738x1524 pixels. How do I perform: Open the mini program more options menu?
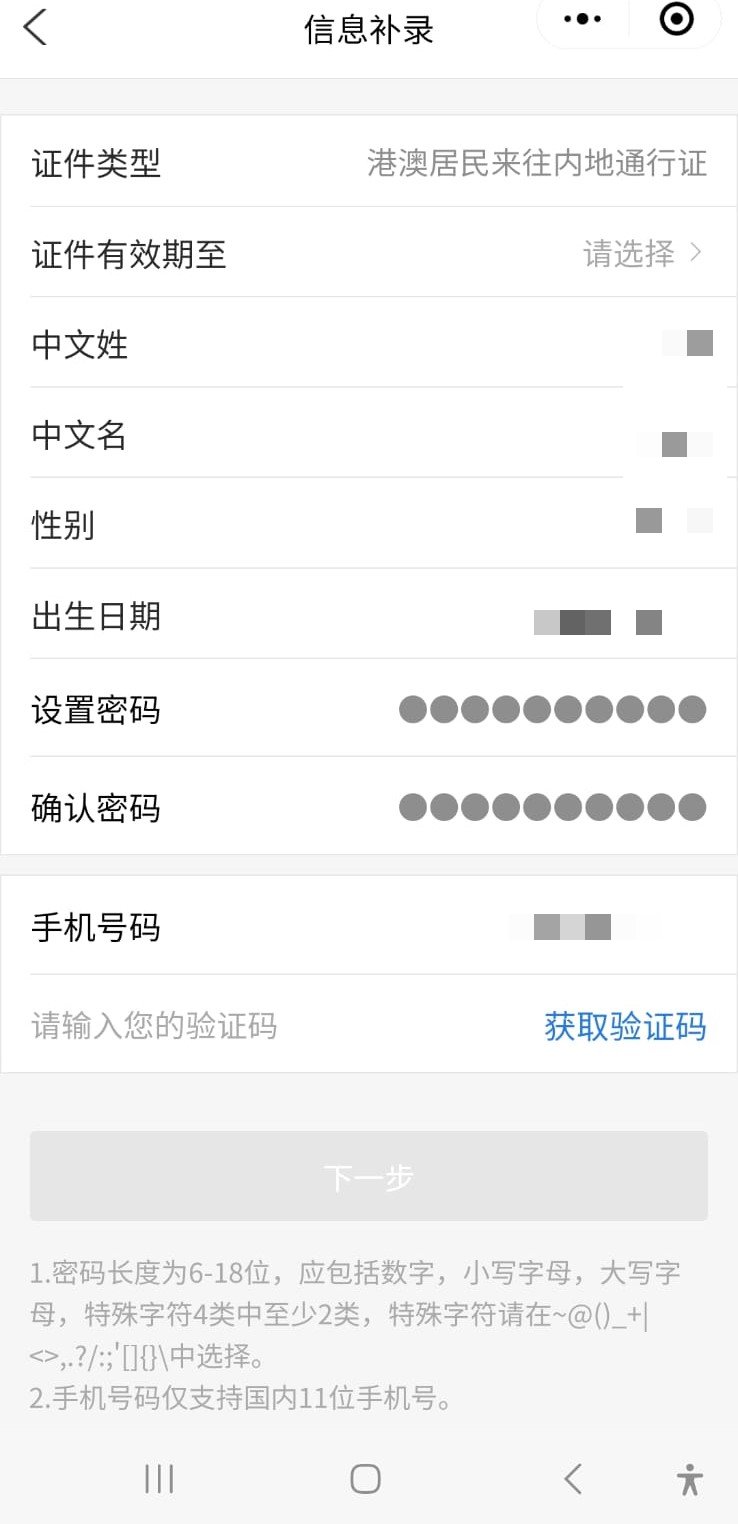(x=583, y=20)
